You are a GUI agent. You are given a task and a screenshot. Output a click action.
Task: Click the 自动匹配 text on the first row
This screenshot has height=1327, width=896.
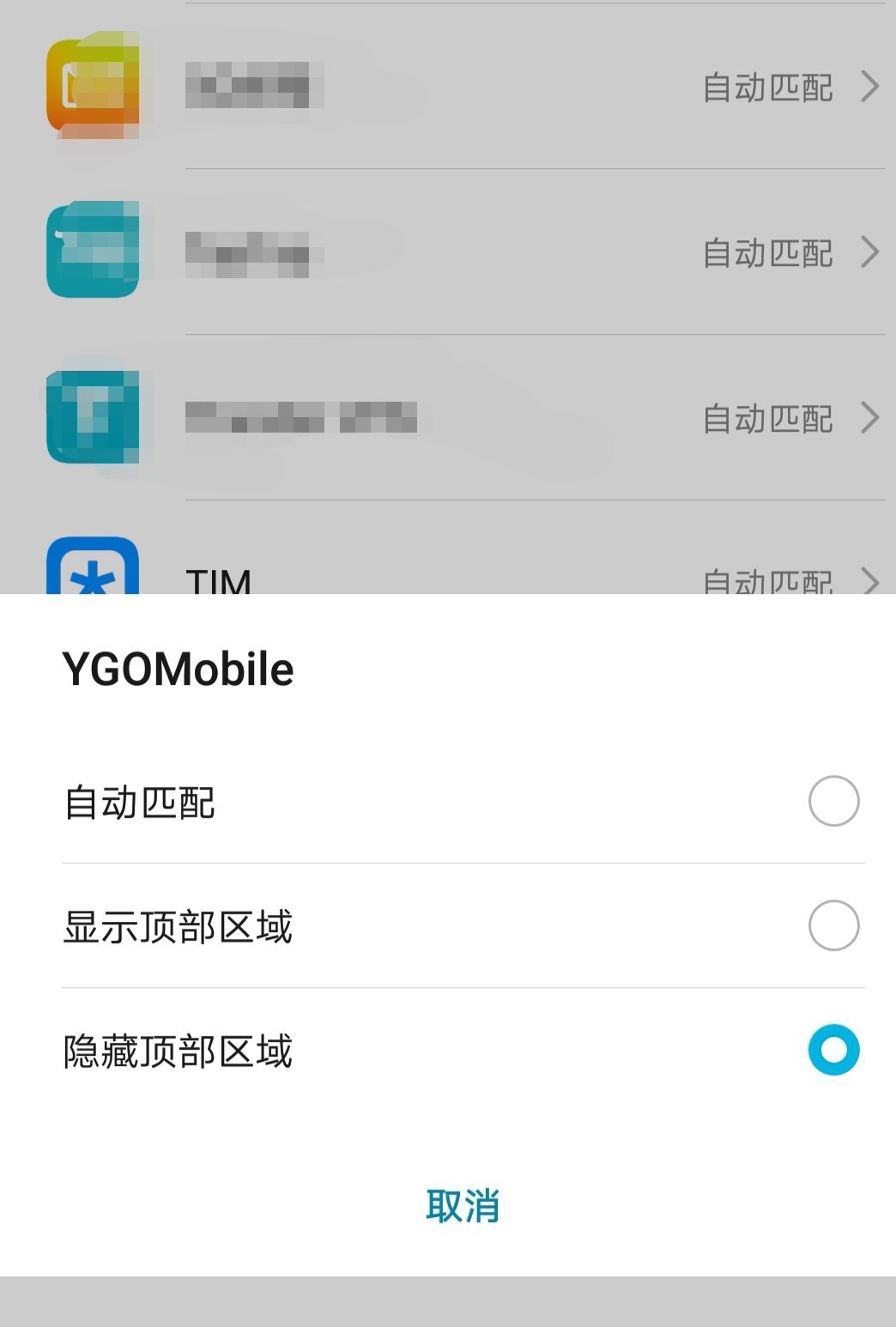[x=766, y=86]
